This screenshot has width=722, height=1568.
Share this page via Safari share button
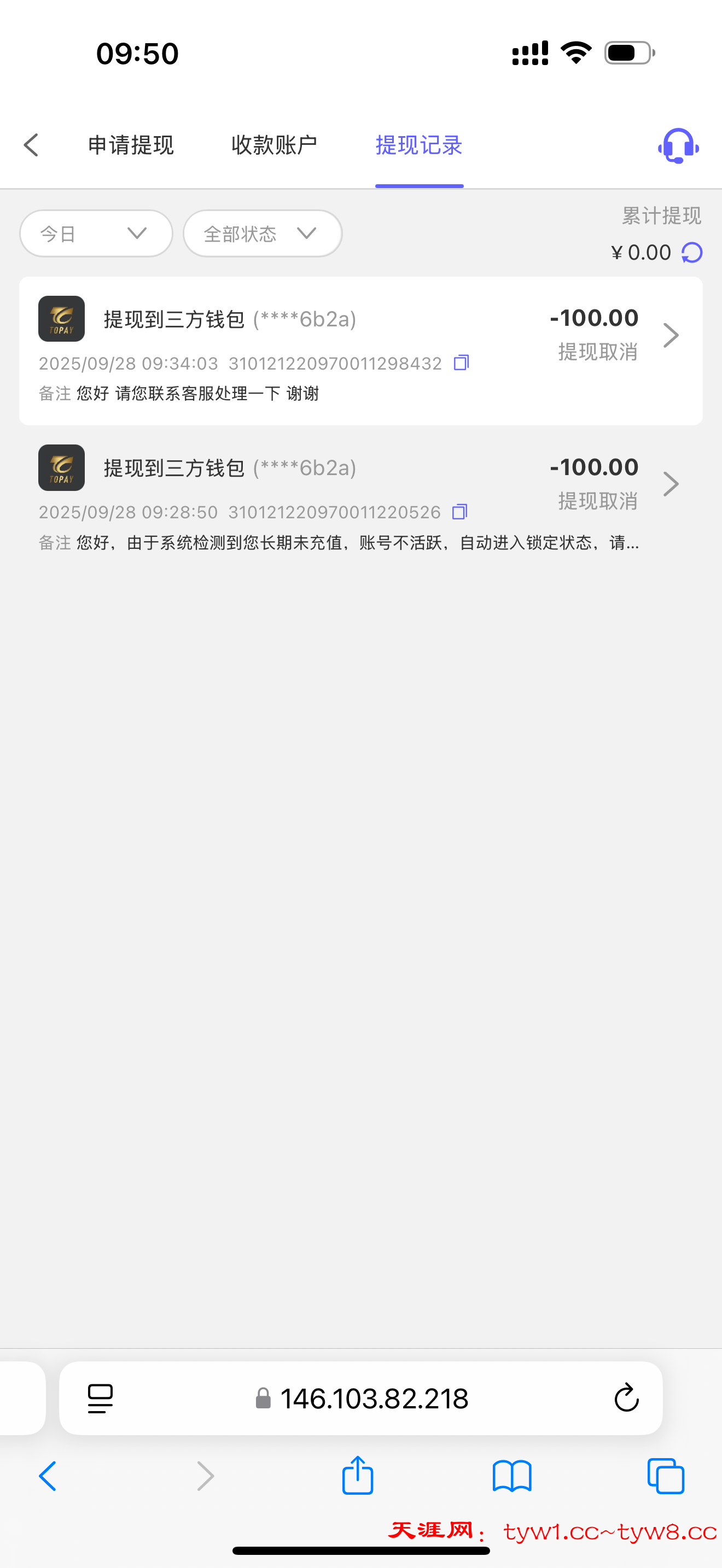(357, 1476)
